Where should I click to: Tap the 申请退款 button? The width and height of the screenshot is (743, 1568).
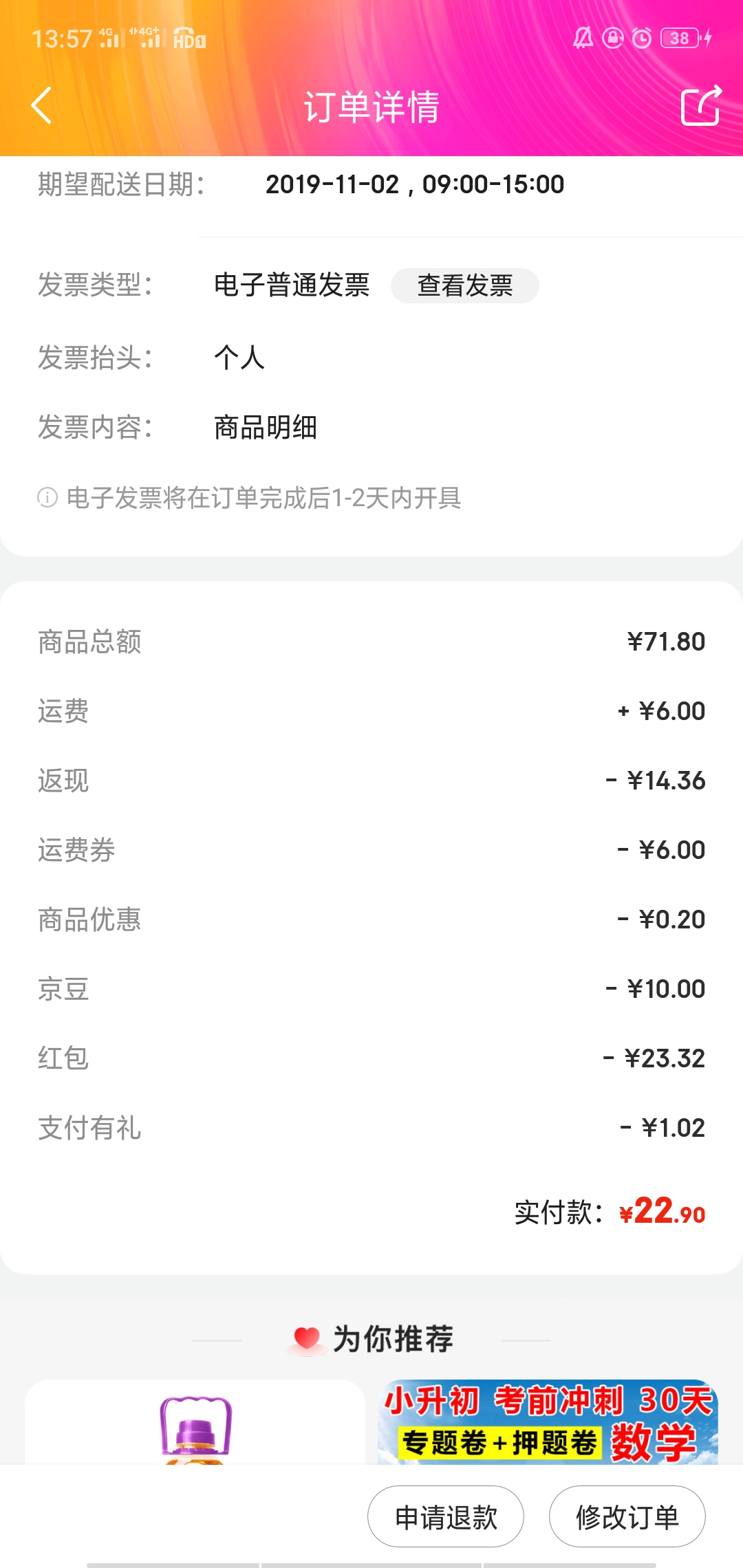(446, 1516)
